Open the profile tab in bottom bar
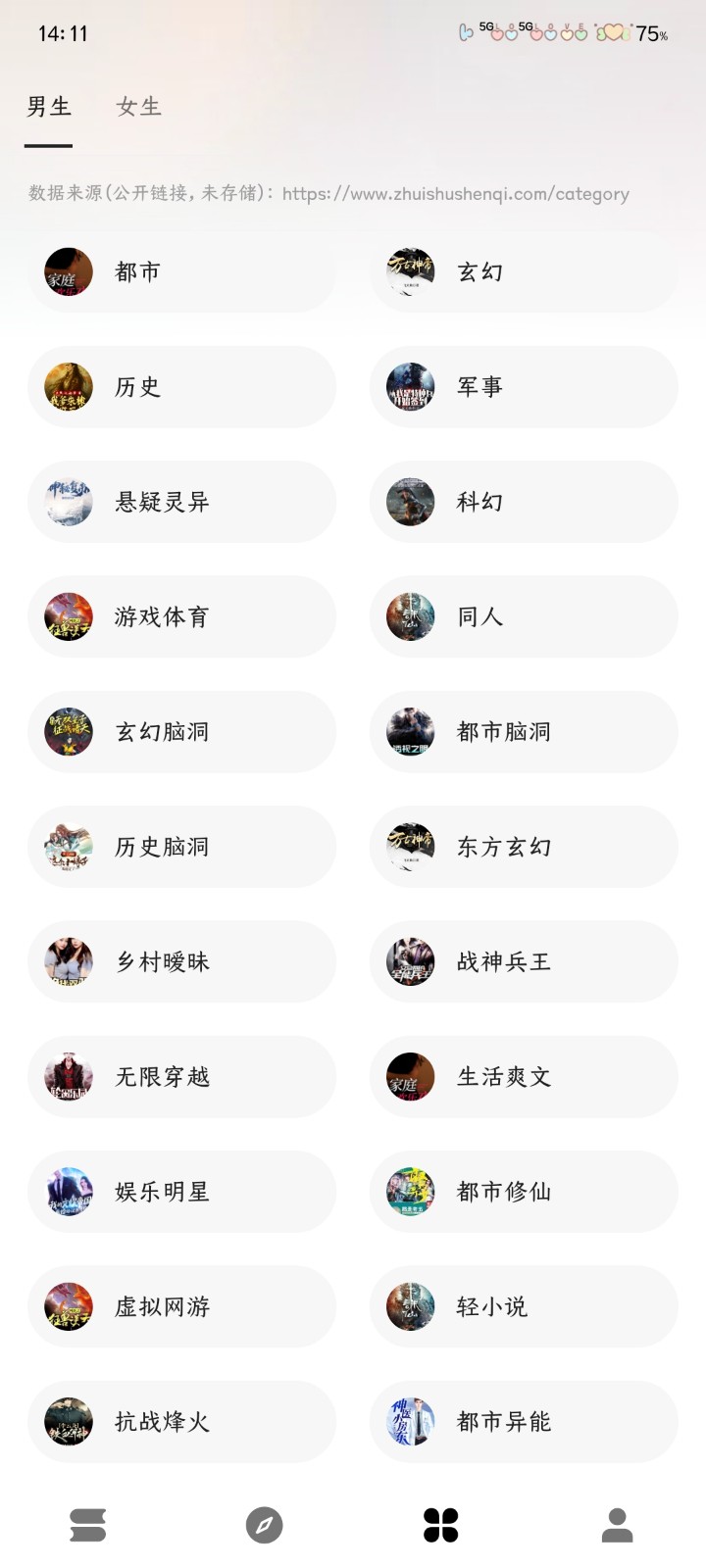 tap(617, 1525)
